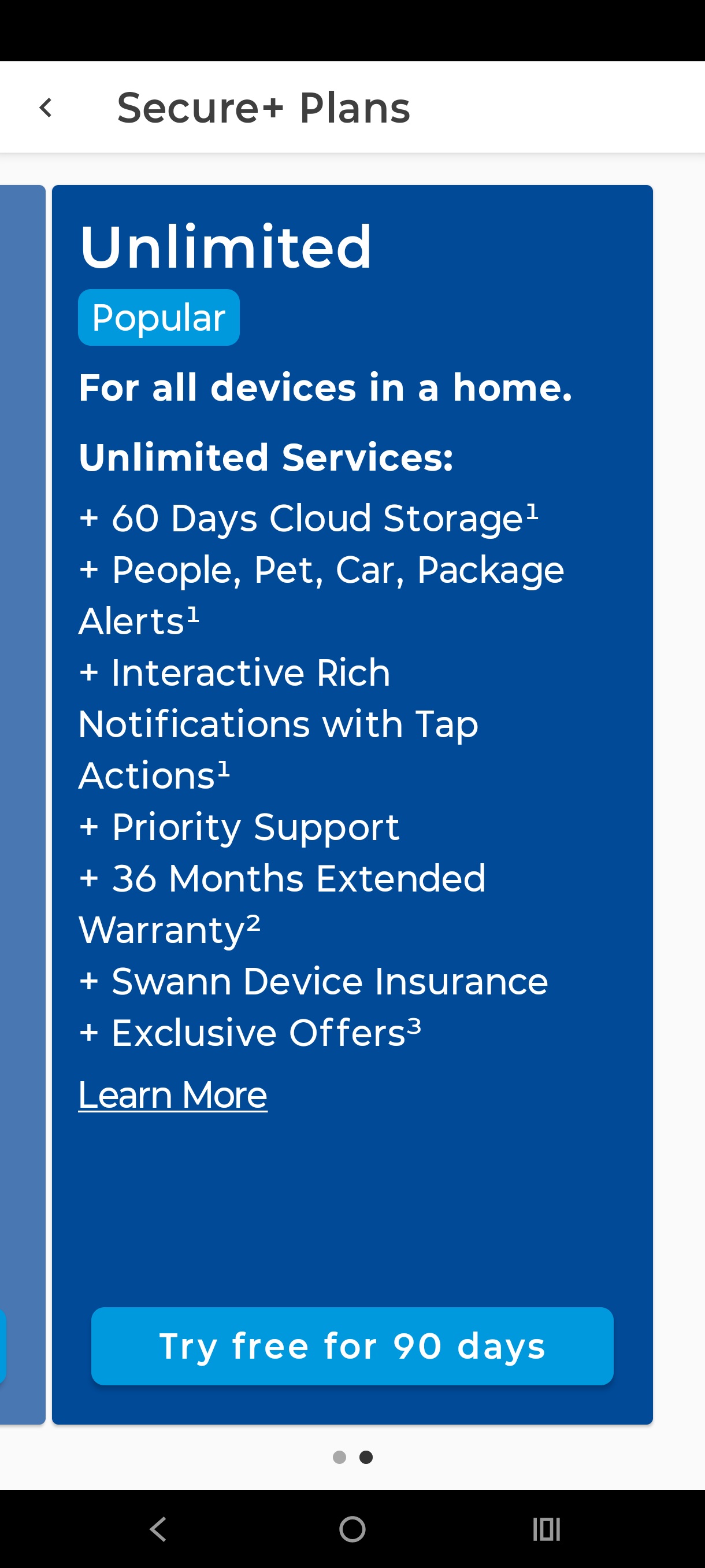Screen dimensions: 705x1568
Task: Open the Learn More link
Action: pos(173,1095)
